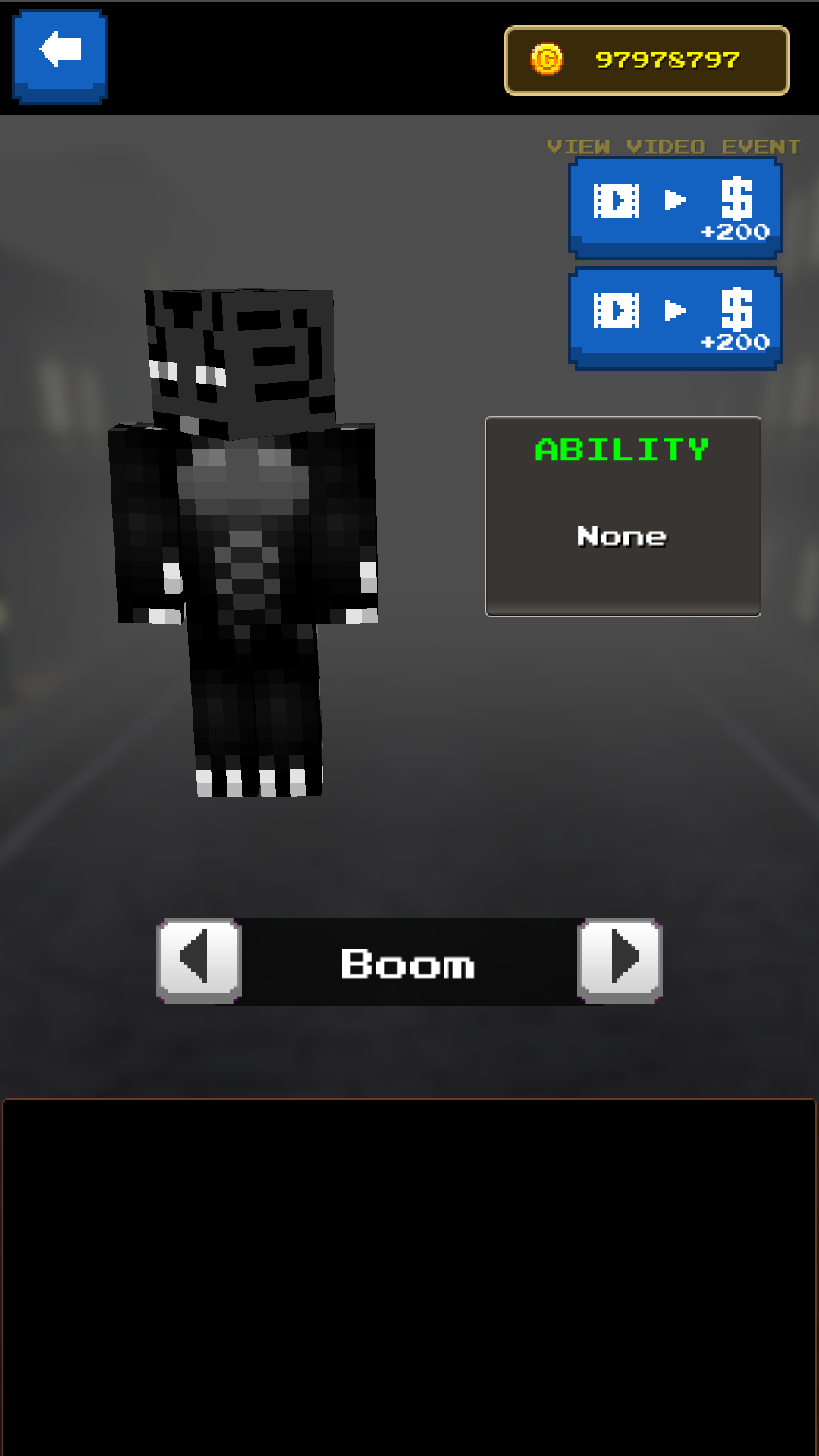Watch the first video for +200 coins

tap(675, 207)
